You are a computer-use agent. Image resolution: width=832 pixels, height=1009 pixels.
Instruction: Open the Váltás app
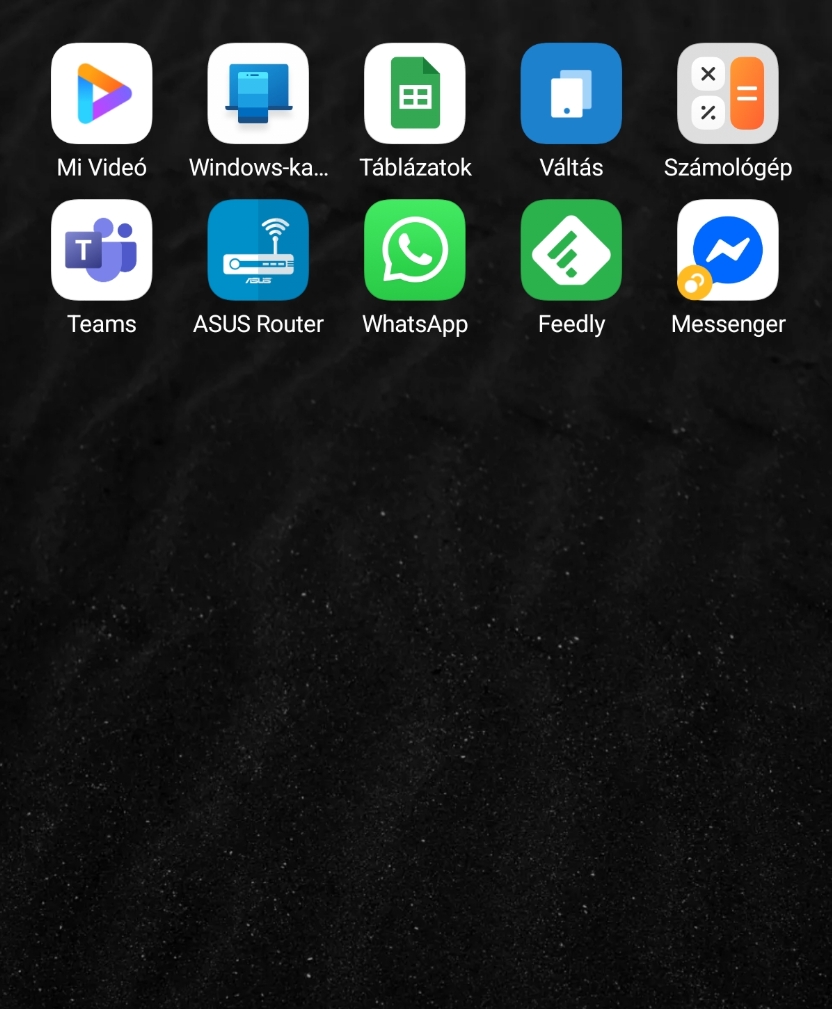coord(571,94)
